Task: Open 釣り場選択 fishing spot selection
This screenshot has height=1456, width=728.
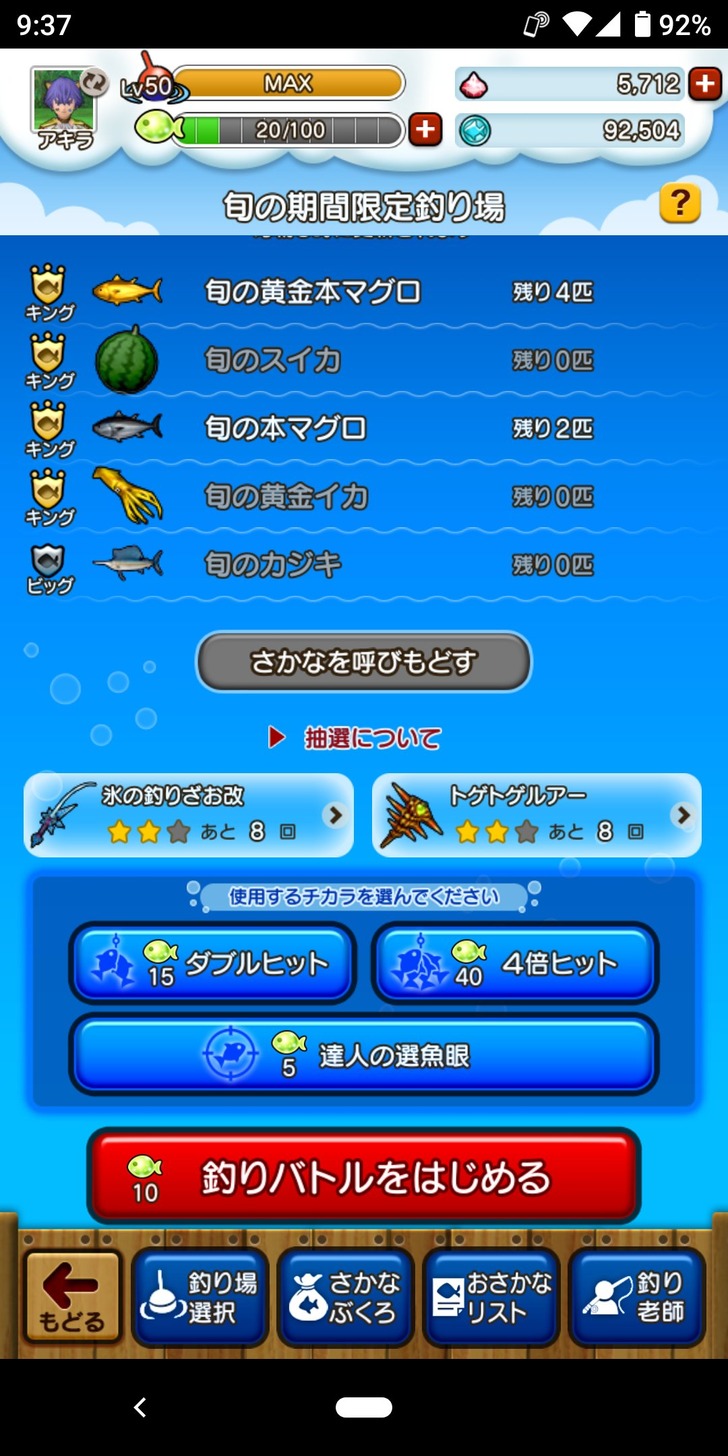Action: tap(200, 1298)
